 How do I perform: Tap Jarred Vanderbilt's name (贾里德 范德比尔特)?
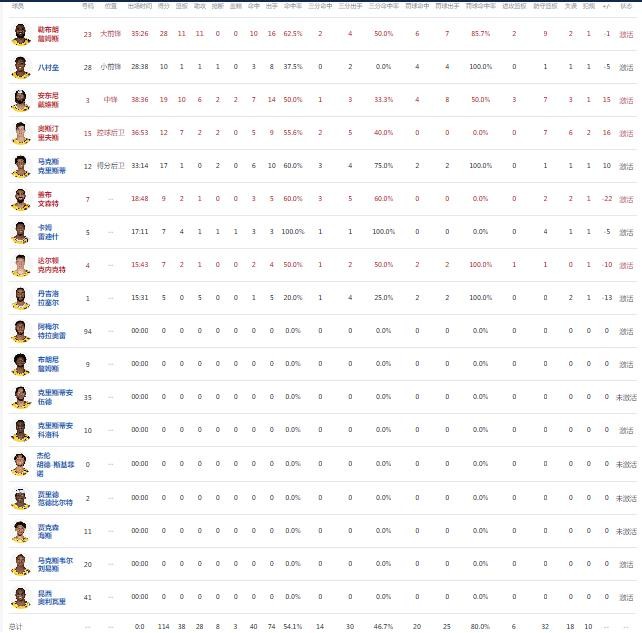pos(55,498)
